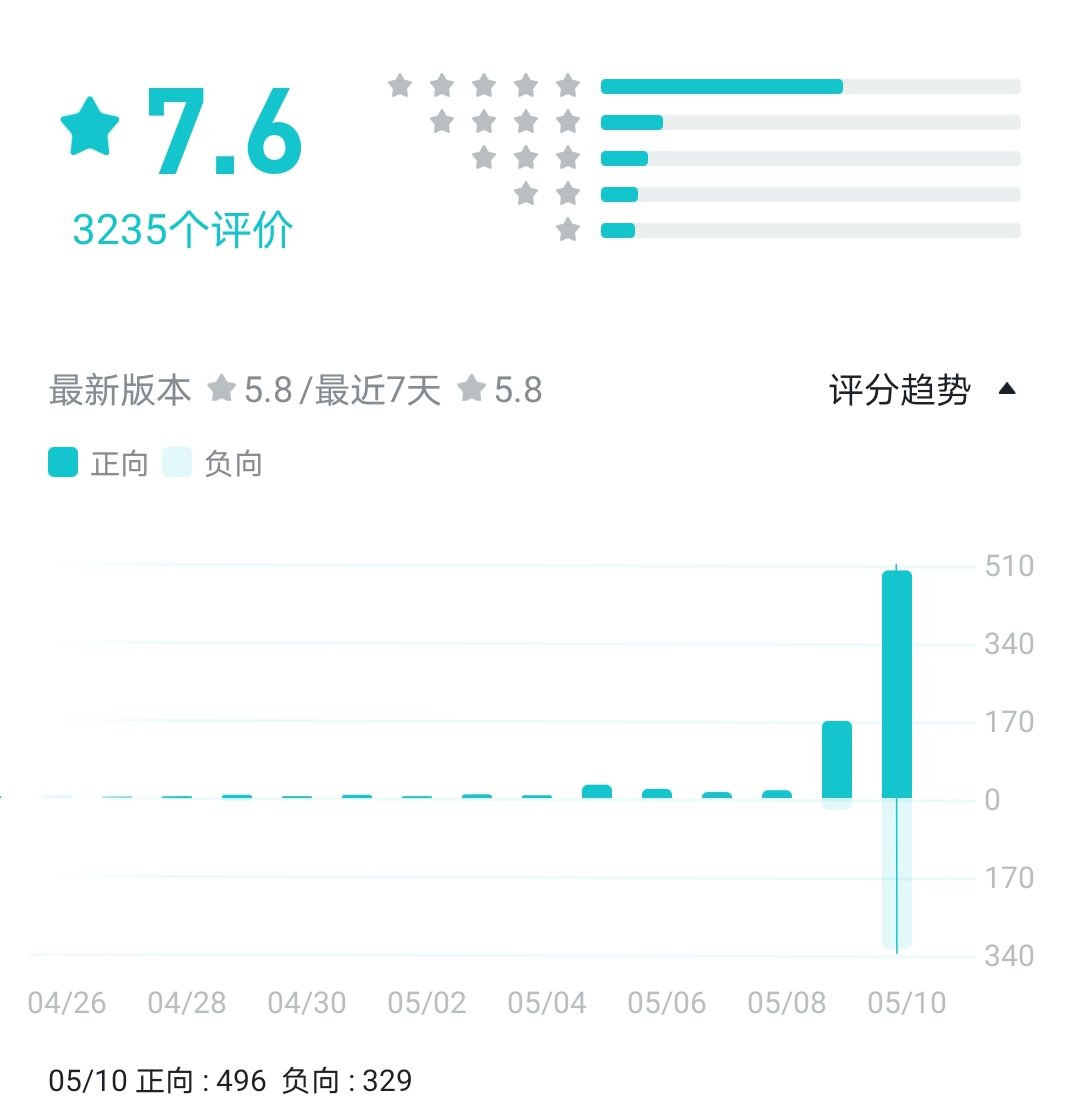
Task: Click the teal star icon beside 7.6
Action: pos(88,126)
